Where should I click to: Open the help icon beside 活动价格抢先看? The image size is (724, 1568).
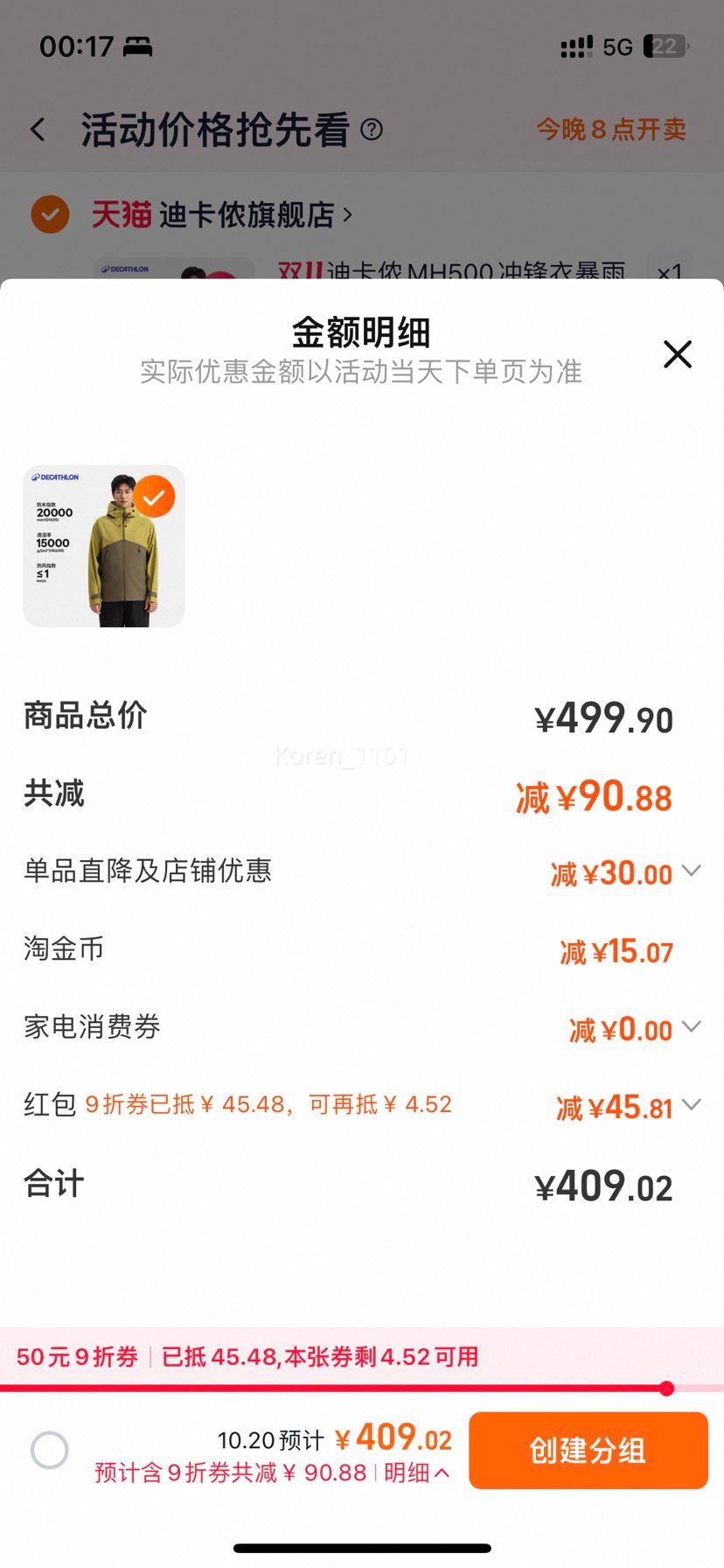[372, 129]
